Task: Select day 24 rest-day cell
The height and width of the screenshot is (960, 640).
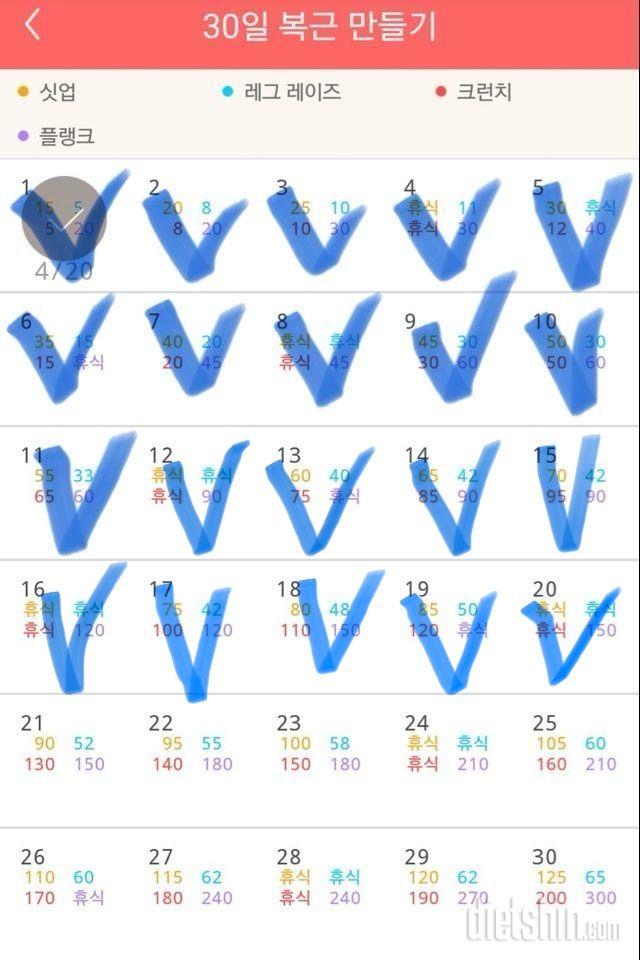Action: (x=448, y=758)
